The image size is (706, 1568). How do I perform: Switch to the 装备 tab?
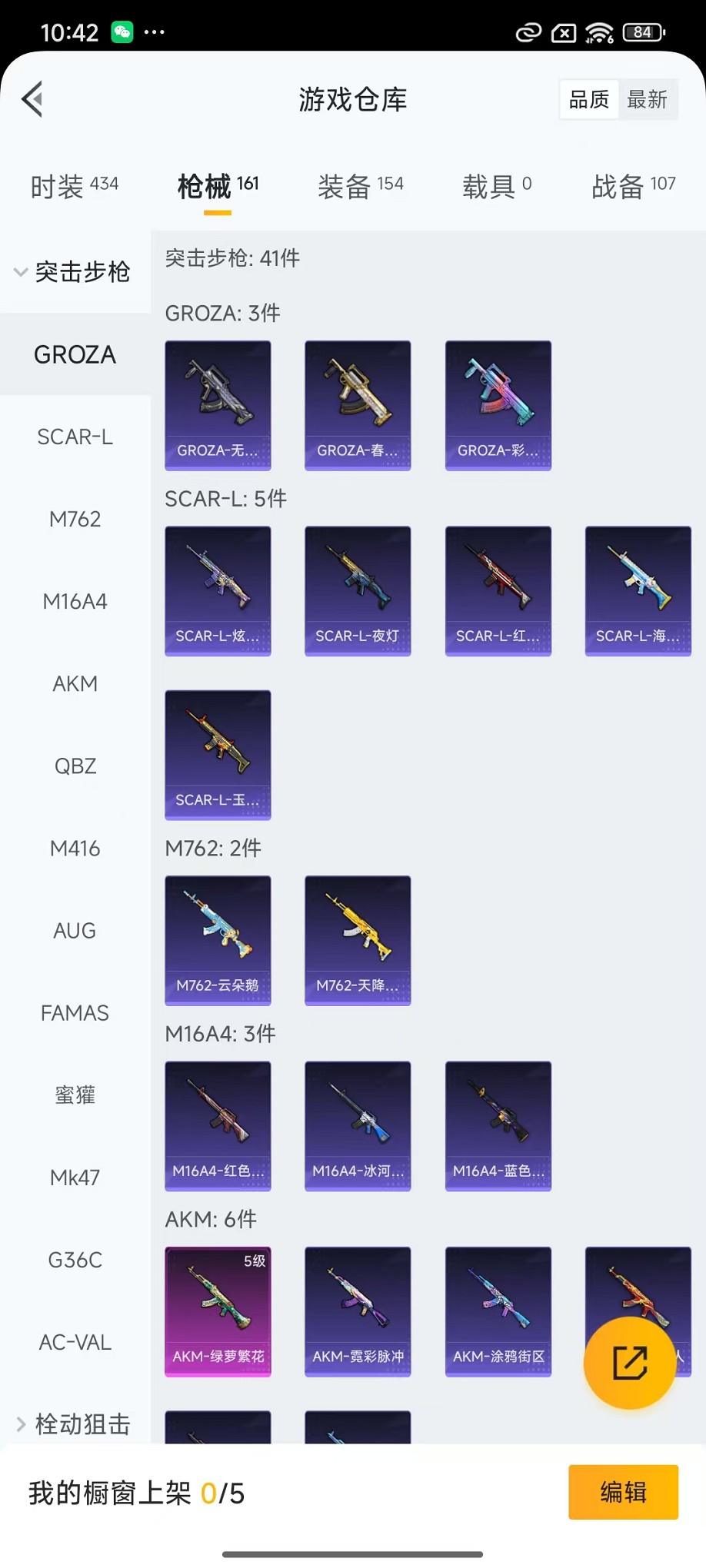pos(360,186)
